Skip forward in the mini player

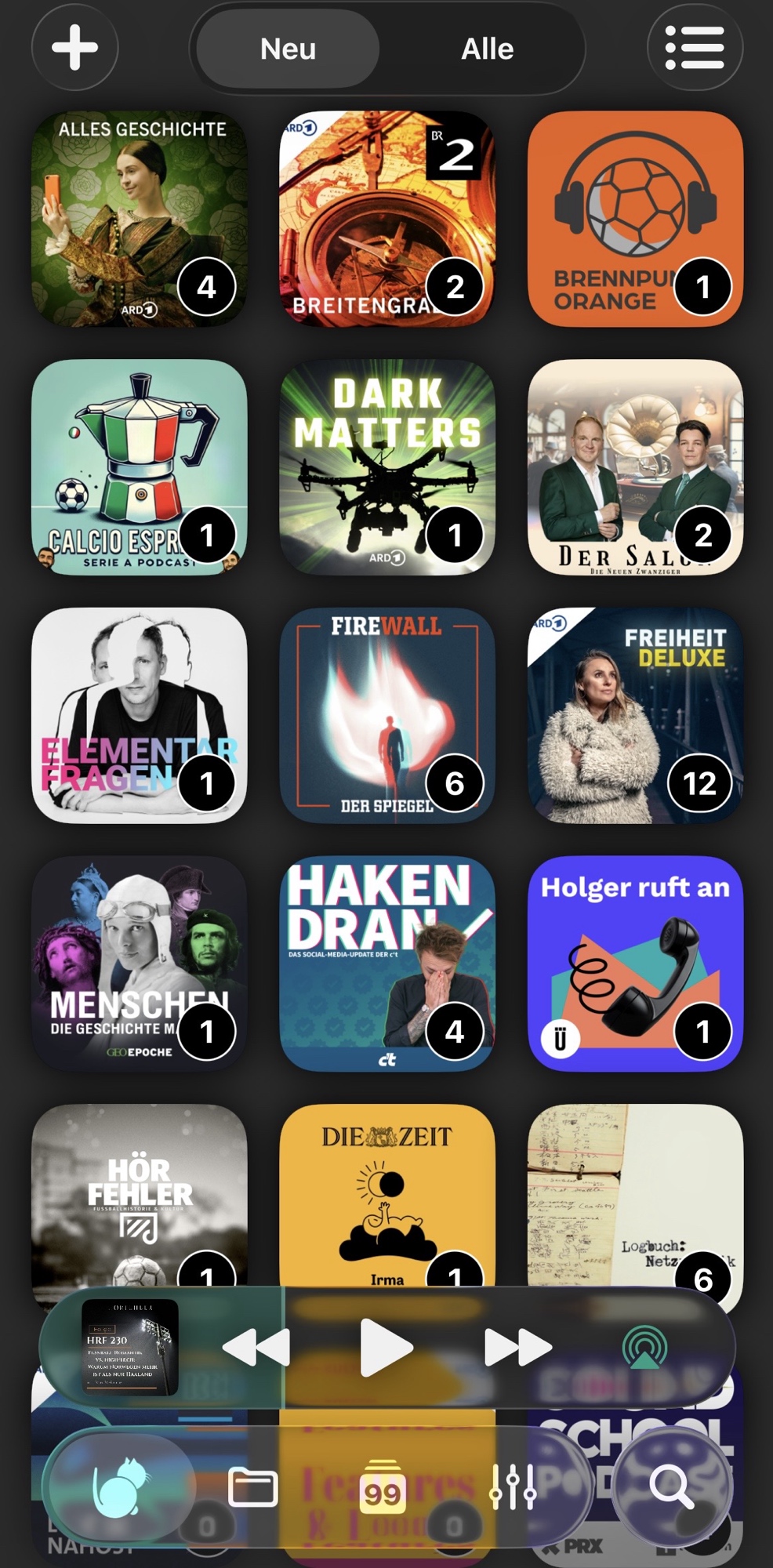tap(517, 1348)
